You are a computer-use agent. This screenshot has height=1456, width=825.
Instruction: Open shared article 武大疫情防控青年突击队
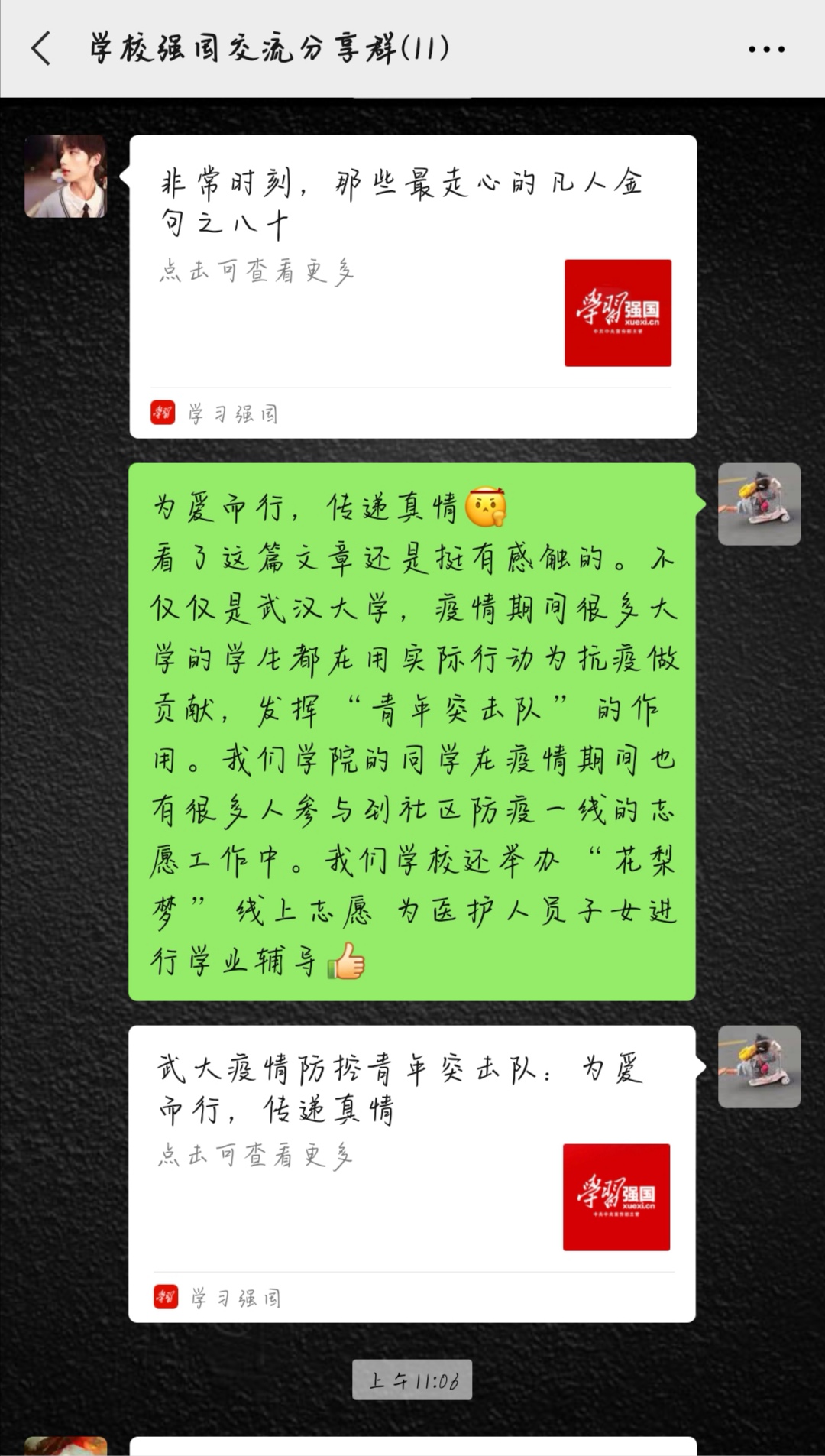[x=411, y=1172]
